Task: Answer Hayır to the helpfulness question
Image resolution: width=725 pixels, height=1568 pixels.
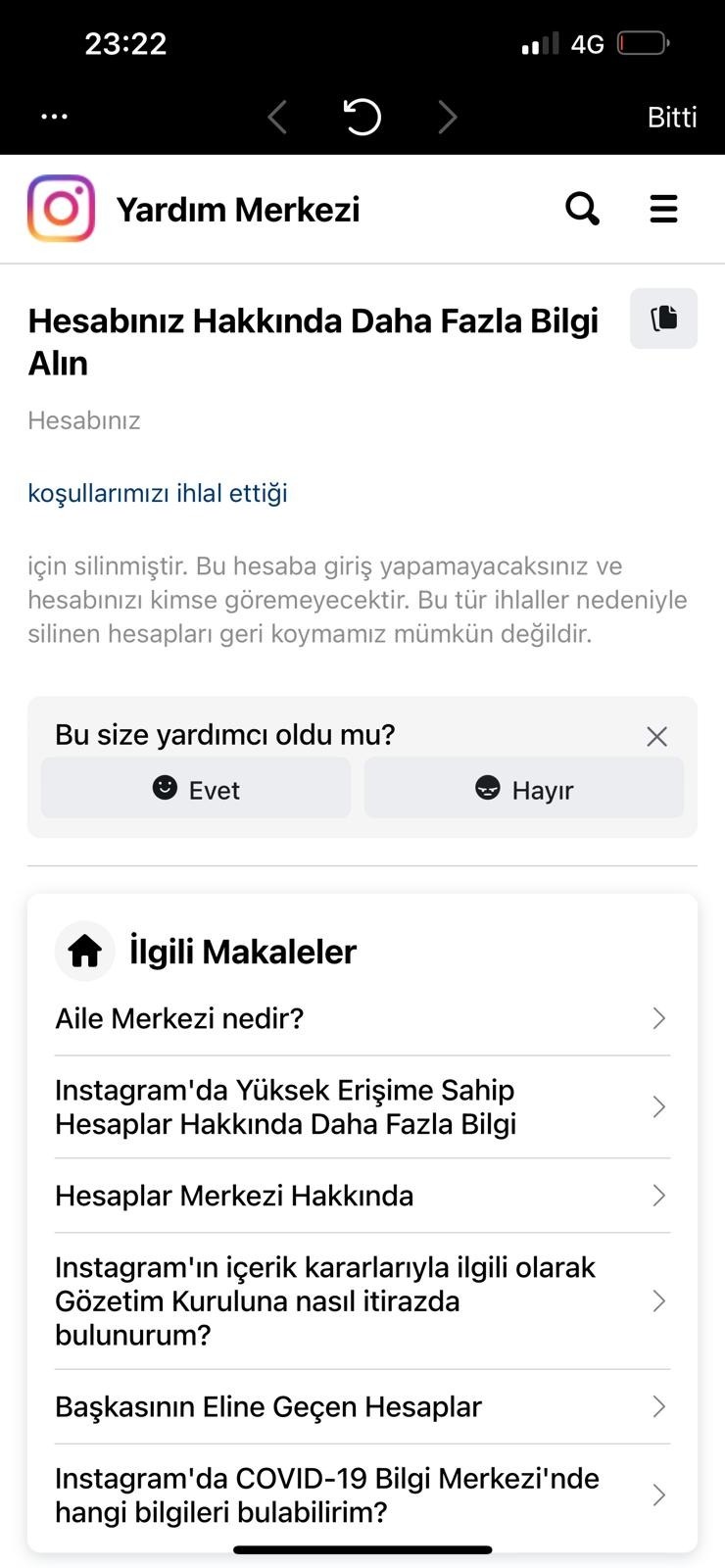Action: [x=524, y=788]
